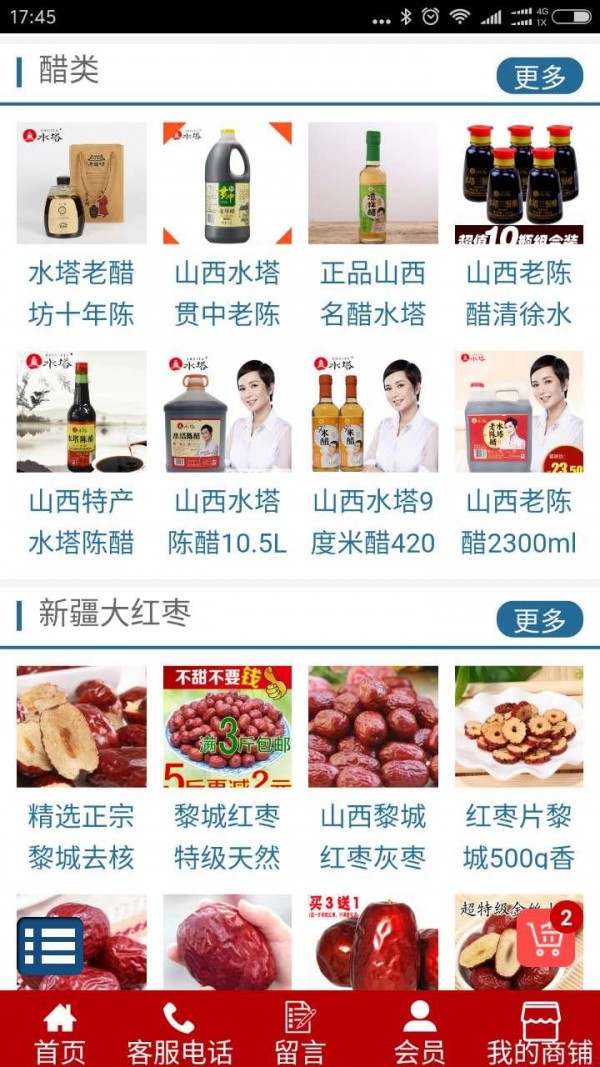This screenshot has height=1067, width=600.
Task: Open the 会员 tab
Action: point(419,1033)
